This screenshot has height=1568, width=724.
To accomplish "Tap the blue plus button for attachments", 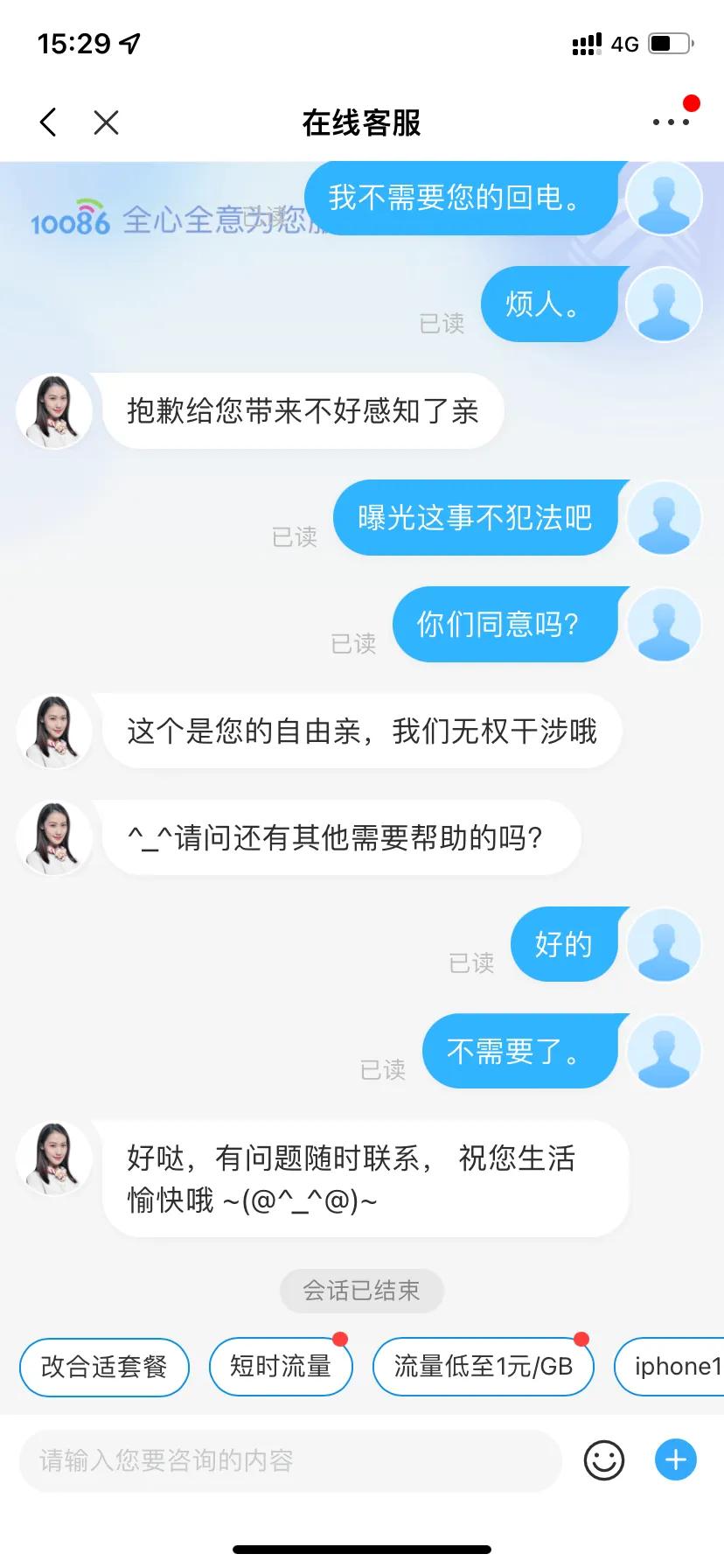I will 674,1459.
